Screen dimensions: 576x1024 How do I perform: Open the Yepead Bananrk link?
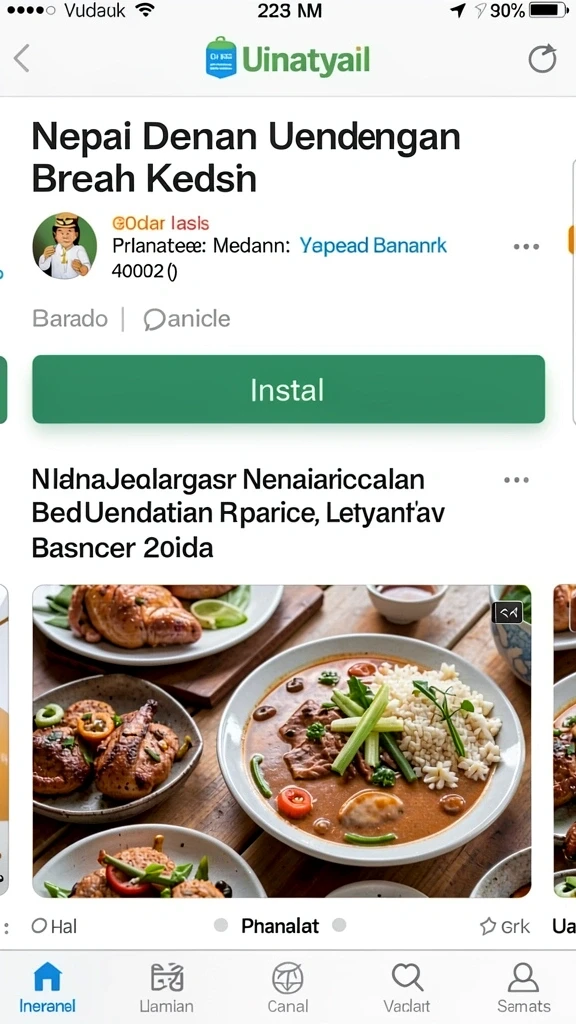tap(373, 246)
